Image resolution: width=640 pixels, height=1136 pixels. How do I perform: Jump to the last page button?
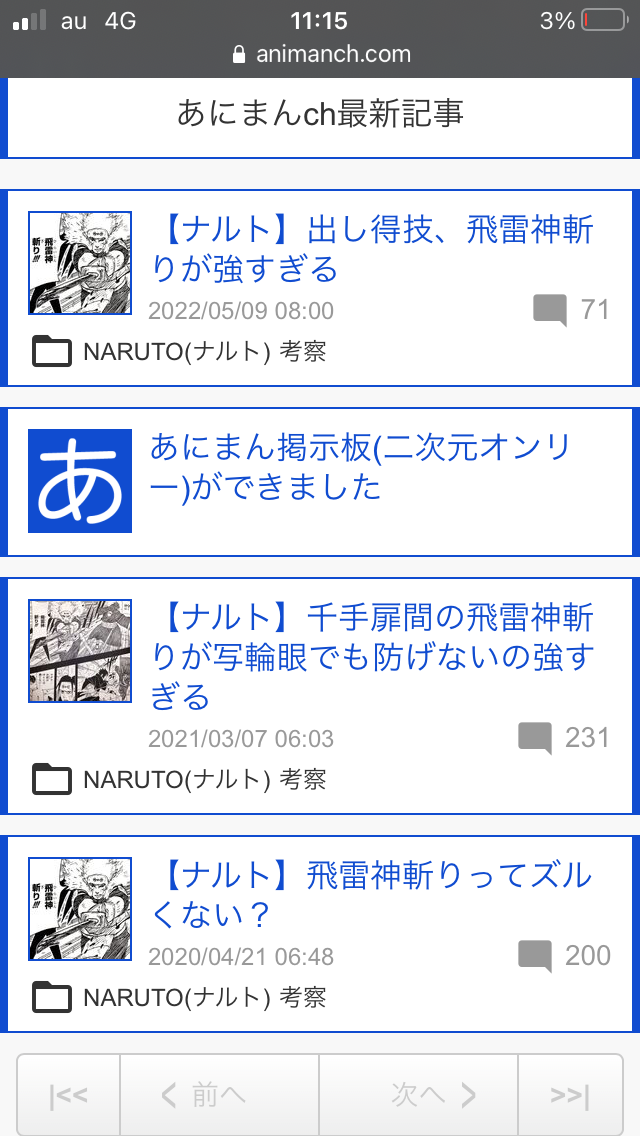click(x=570, y=1095)
